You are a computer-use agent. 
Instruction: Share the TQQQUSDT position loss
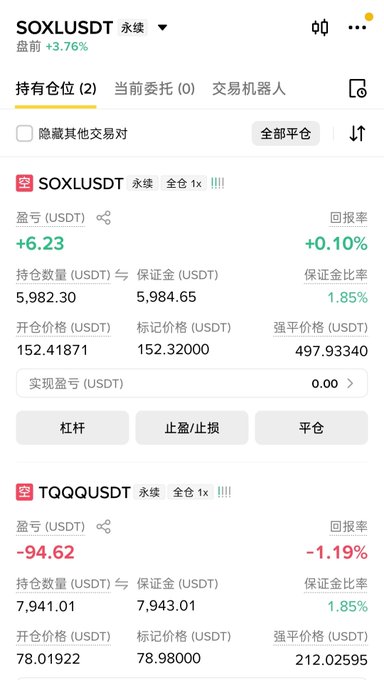click(x=103, y=526)
